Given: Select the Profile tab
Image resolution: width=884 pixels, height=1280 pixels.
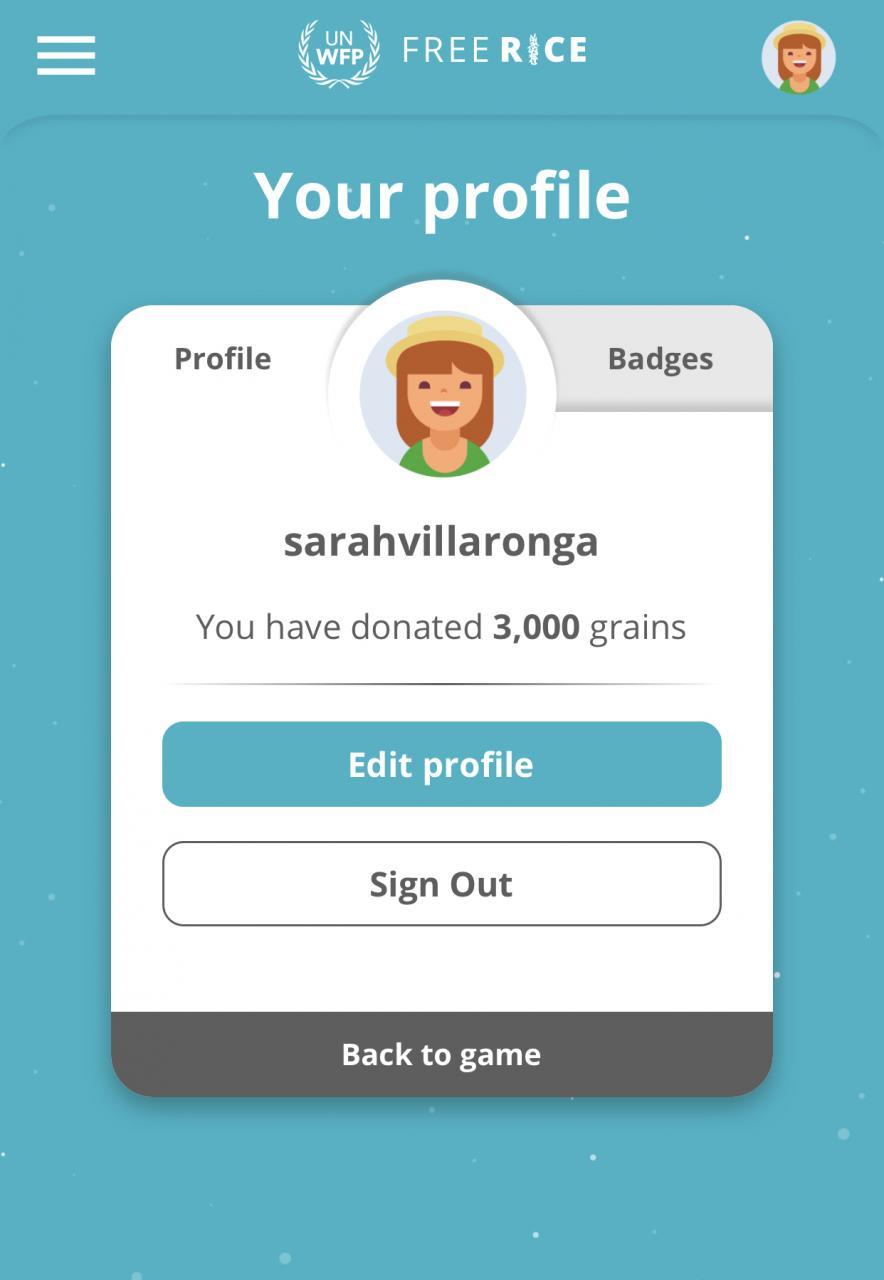Looking at the screenshot, I should pos(222,359).
